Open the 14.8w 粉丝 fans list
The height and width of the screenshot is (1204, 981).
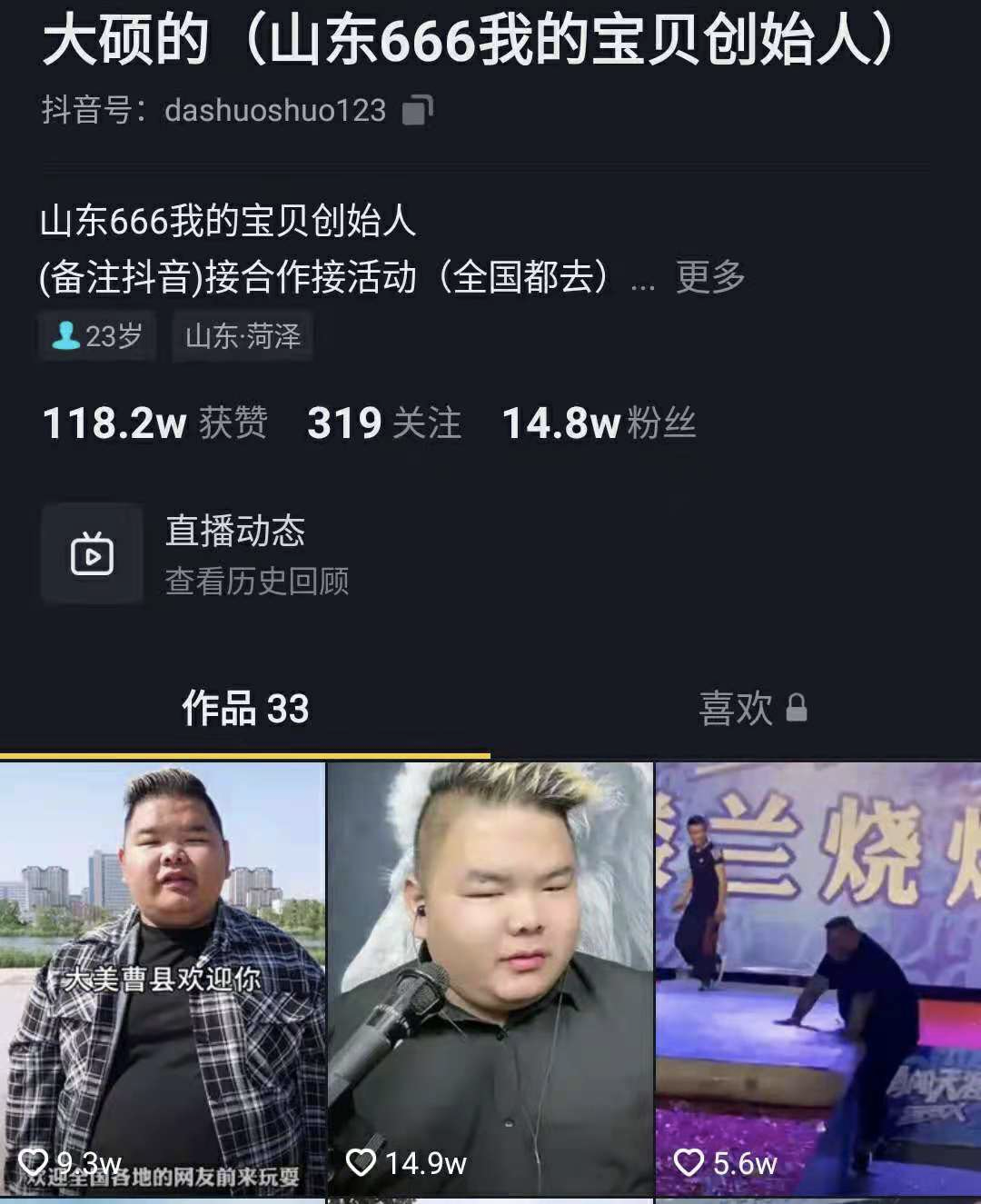(599, 423)
